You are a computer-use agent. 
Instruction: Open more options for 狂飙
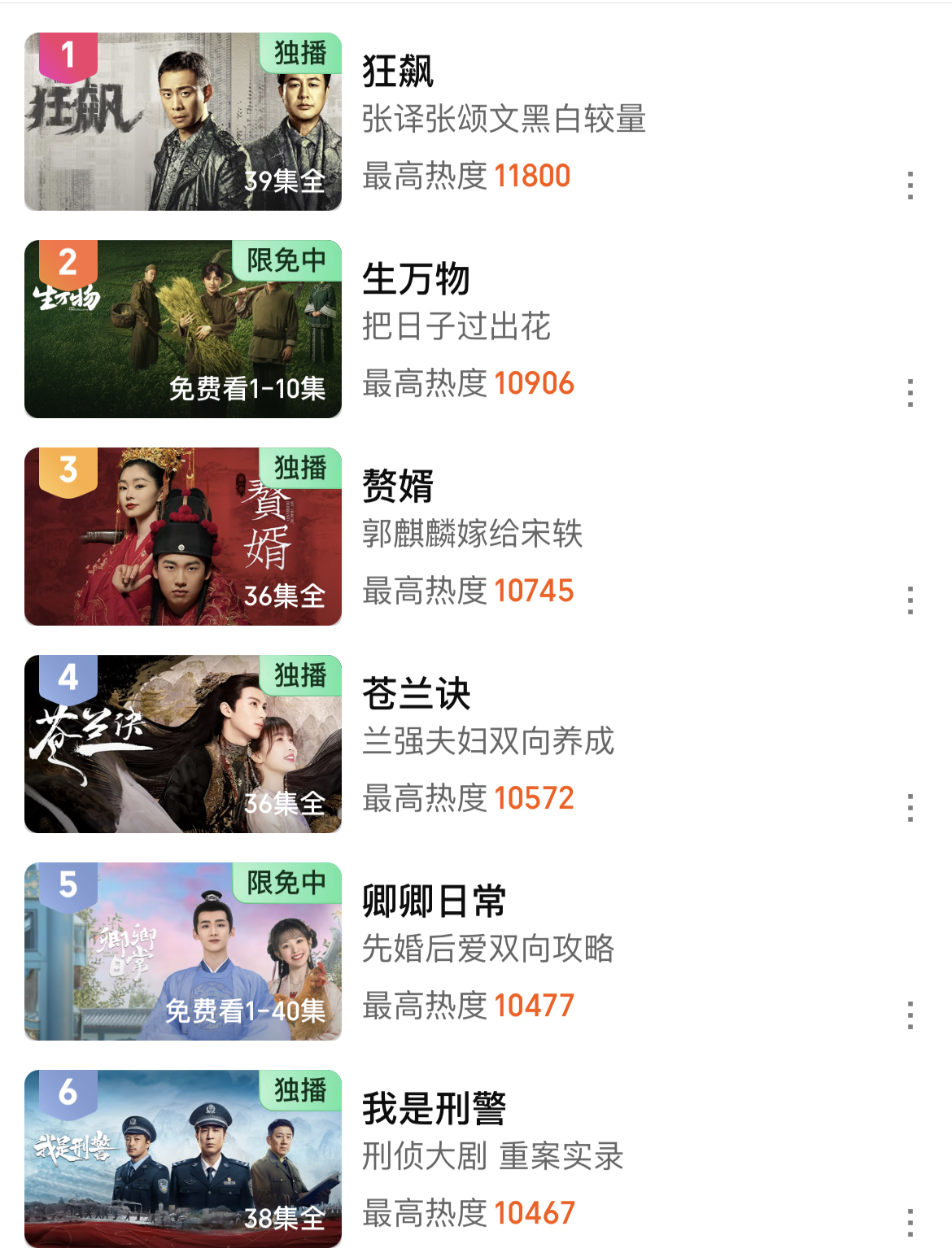point(910,185)
